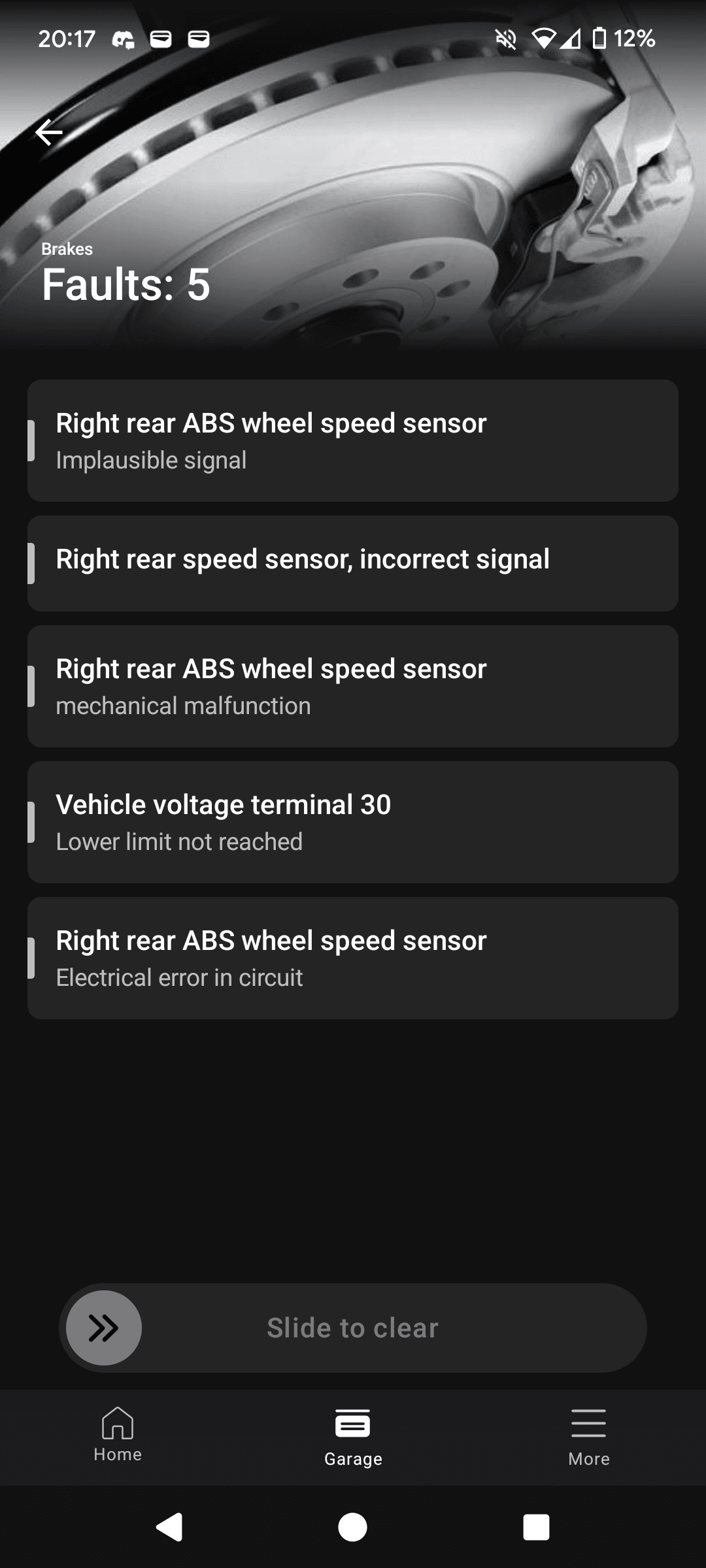Go back using the top-left arrow
Image resolution: width=706 pixels, height=1568 pixels.
coord(49,132)
